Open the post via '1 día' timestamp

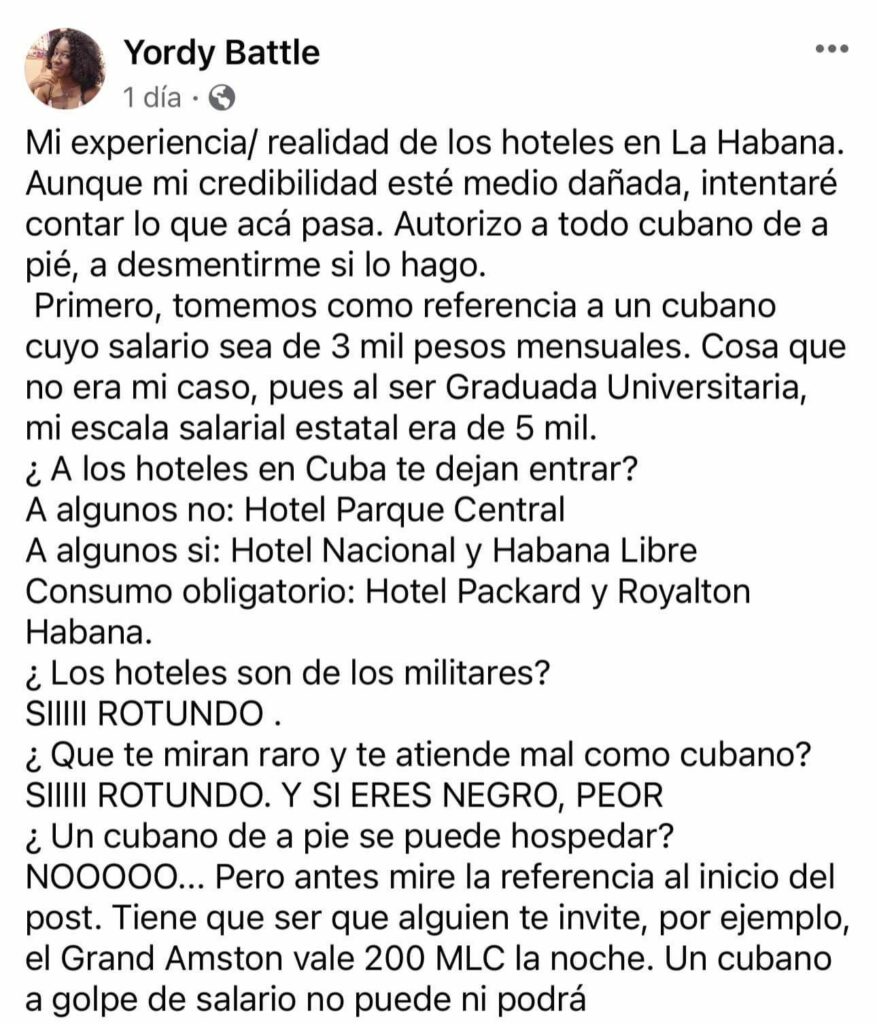coord(152,97)
